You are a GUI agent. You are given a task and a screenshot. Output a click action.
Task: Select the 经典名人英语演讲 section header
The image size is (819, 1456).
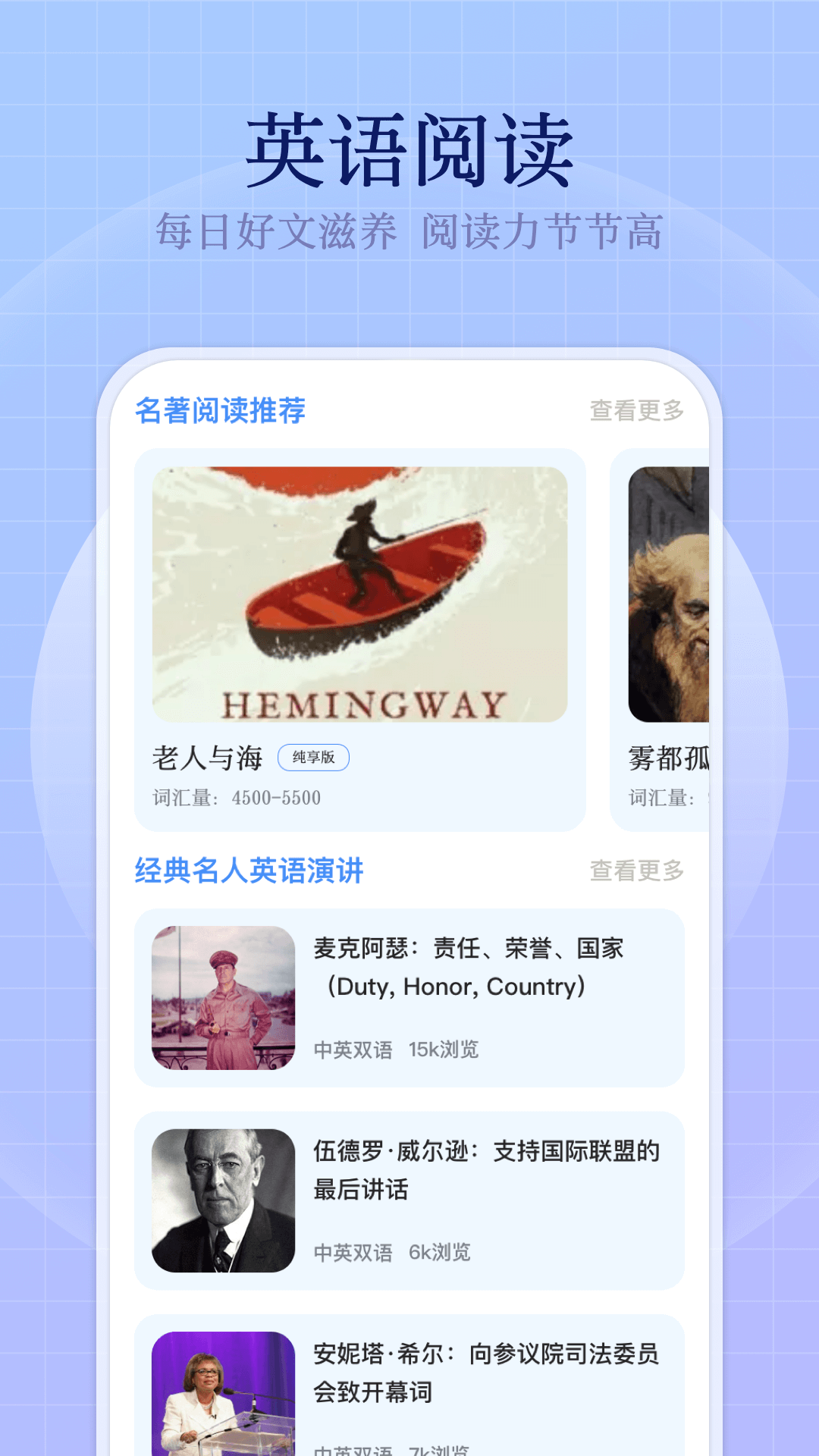click(x=249, y=872)
